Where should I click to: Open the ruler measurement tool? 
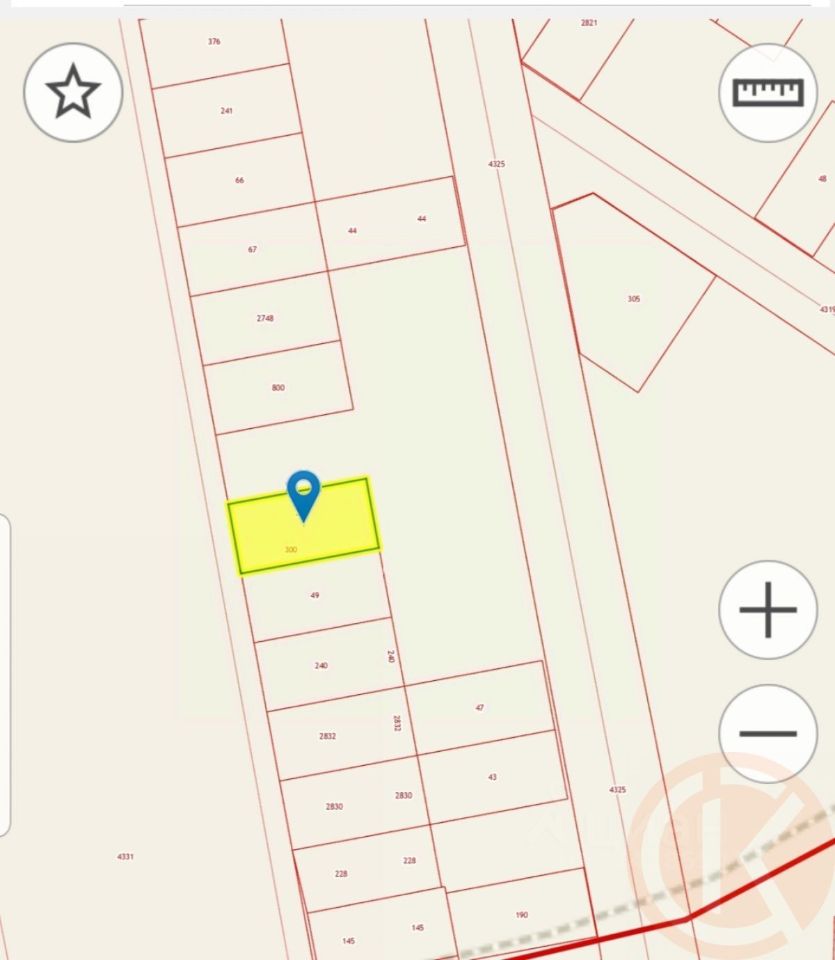[768, 92]
